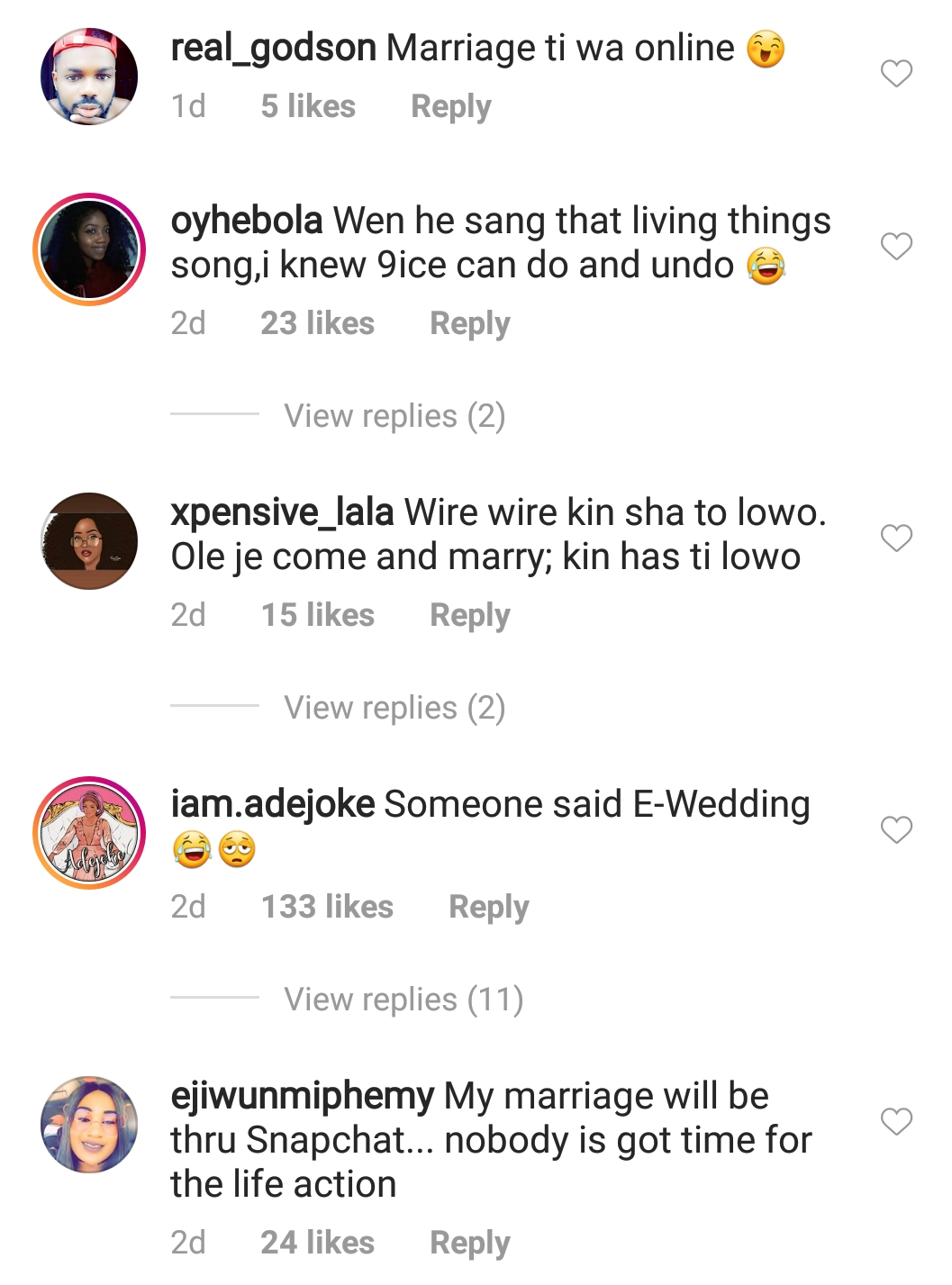This screenshot has height=1285, width=952.
Task: Reply to real_godson's comment
Action: pyautogui.click(x=450, y=106)
